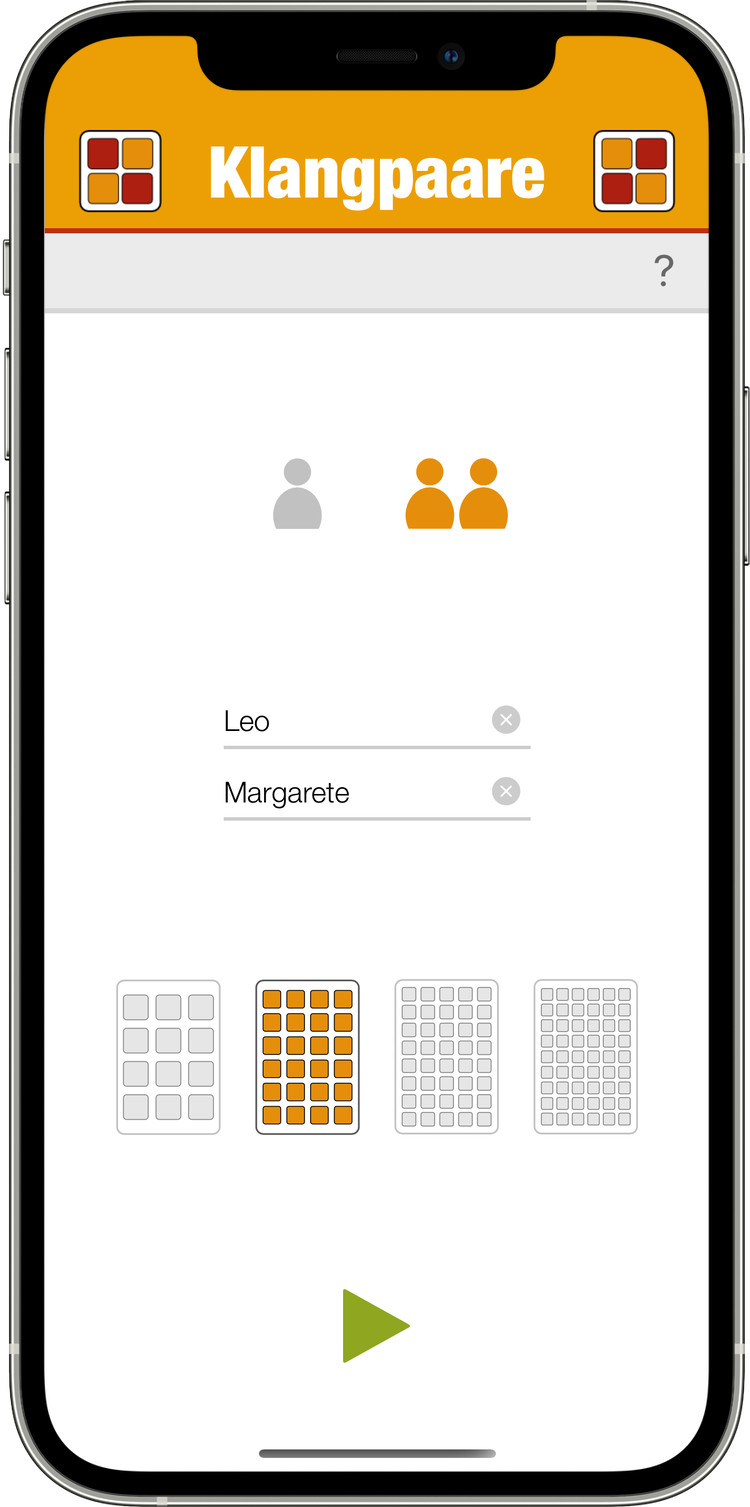Open the help question mark

[663, 271]
